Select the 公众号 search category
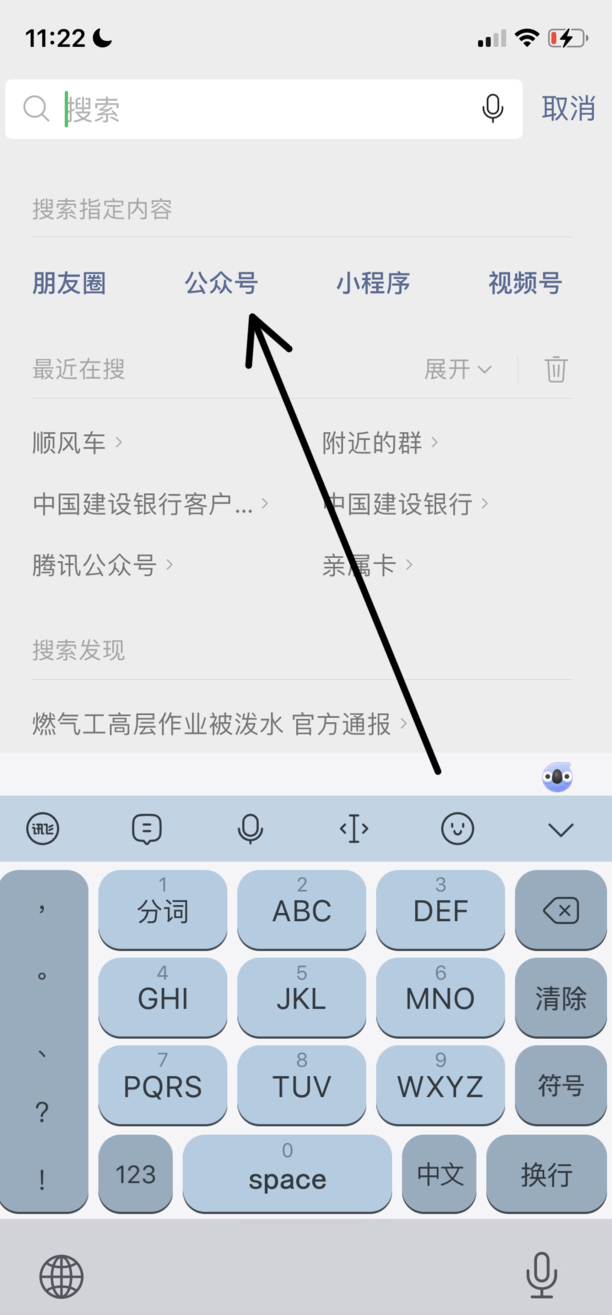This screenshot has height=1315, width=612. tap(221, 284)
